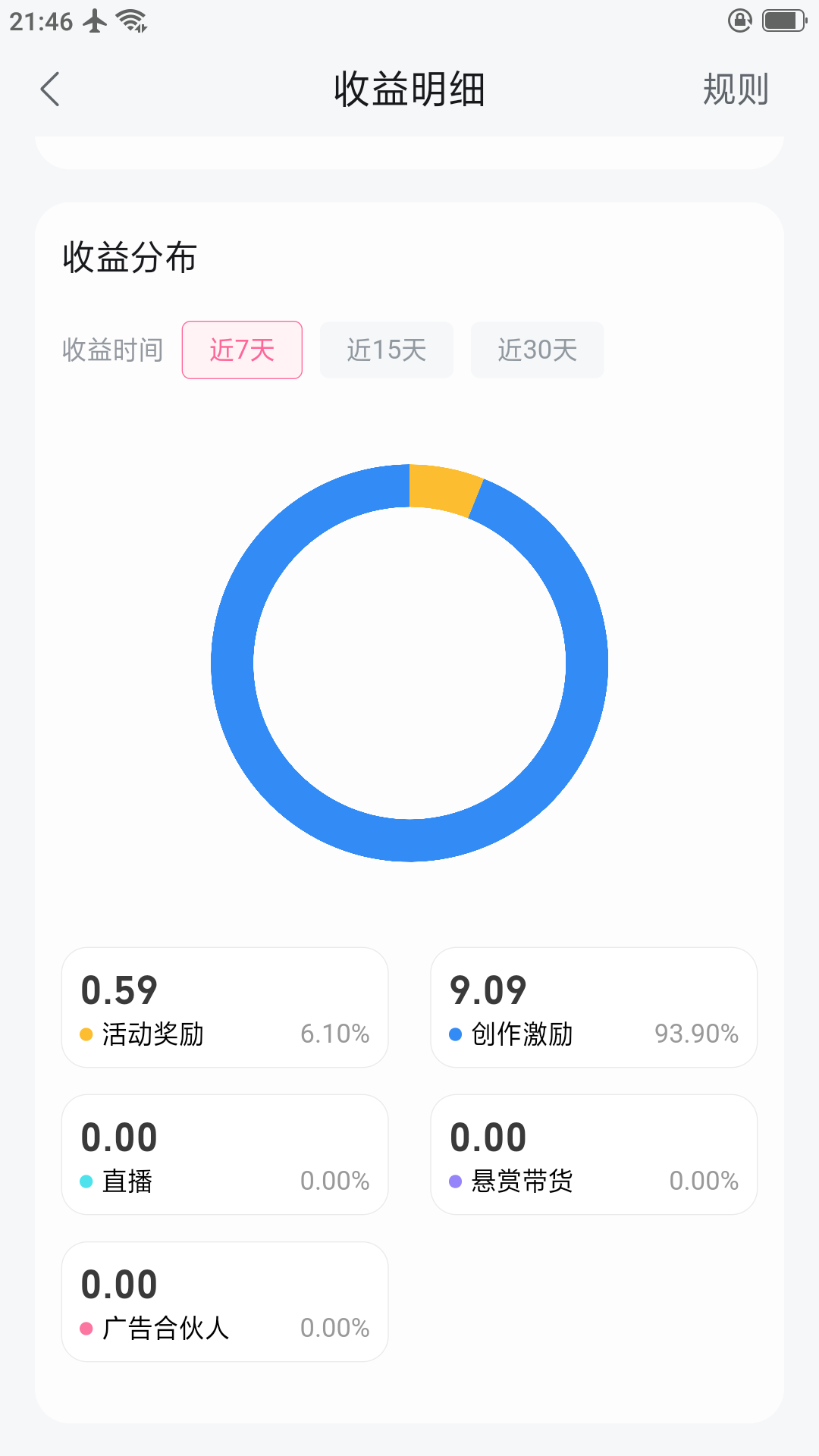Screen dimensions: 819x1456
Task: Switch to the 近30天 filter
Action: coord(538,350)
